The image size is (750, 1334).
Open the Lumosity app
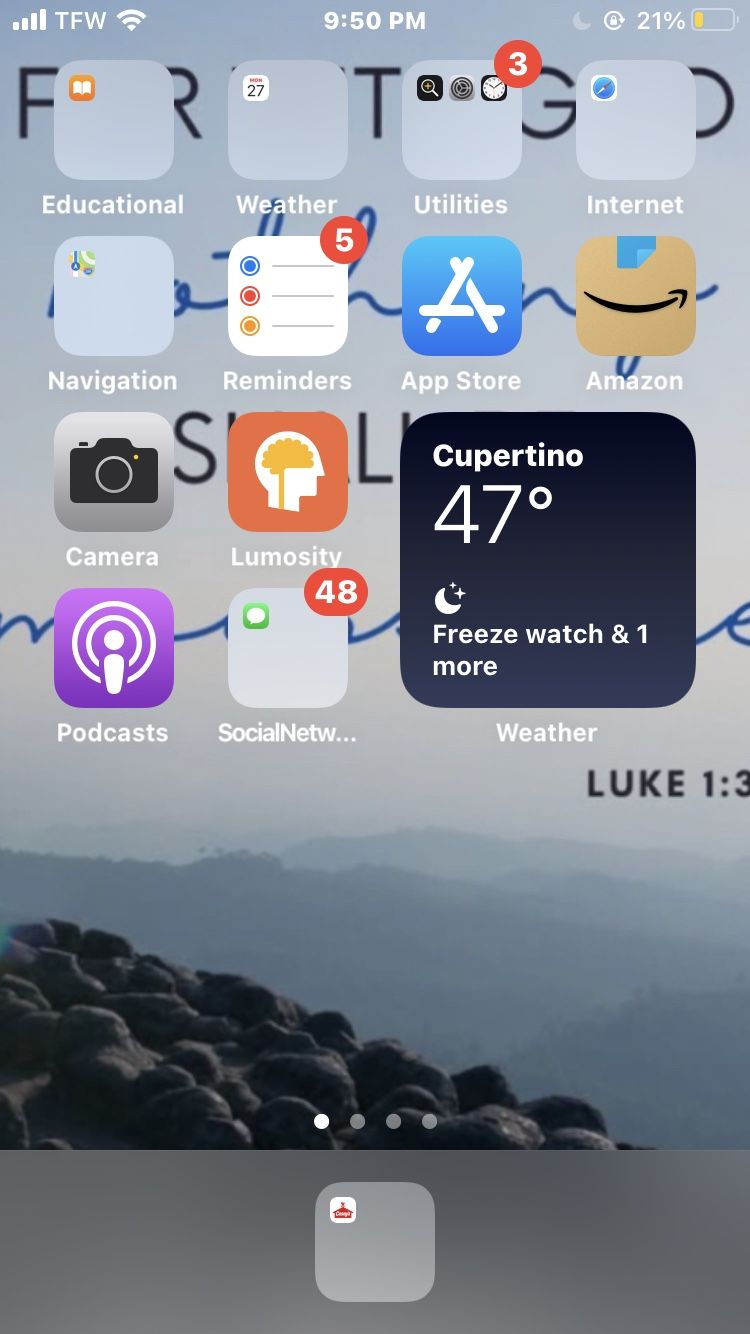tap(287, 472)
